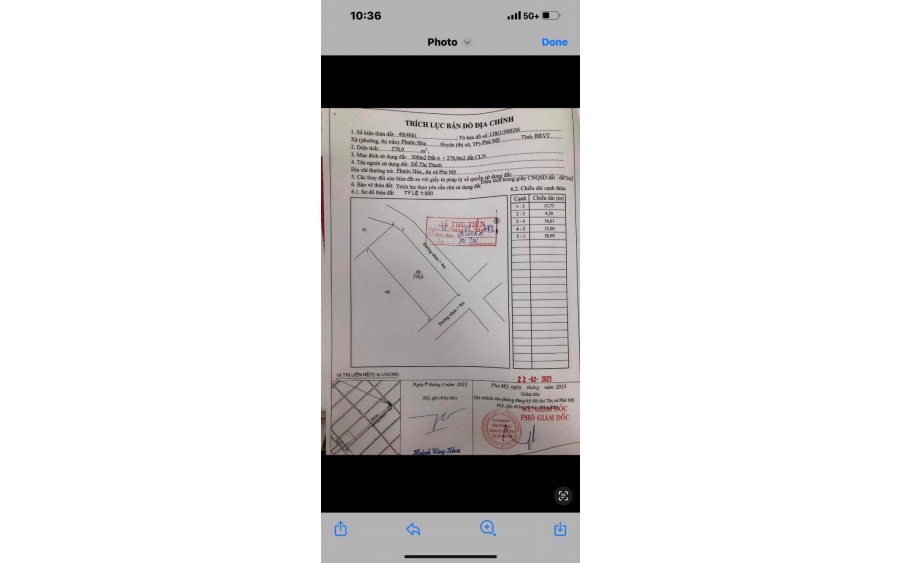
Task: Reply with the arrow icon
Action: click(413, 528)
